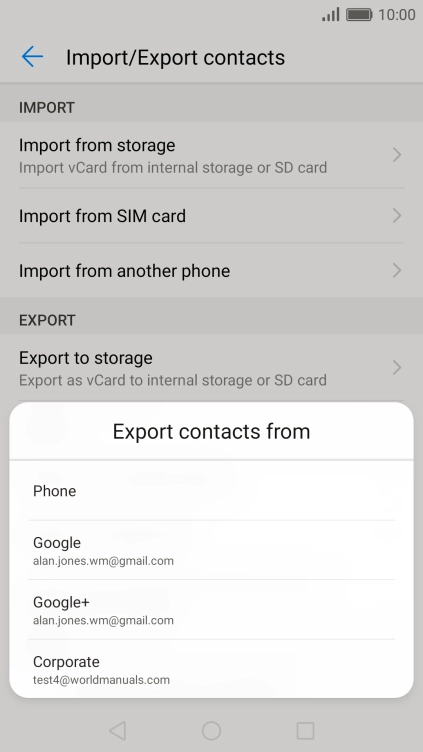Screen dimensions: 423x752
Task: Choose the Google account option
Action: click(211, 550)
